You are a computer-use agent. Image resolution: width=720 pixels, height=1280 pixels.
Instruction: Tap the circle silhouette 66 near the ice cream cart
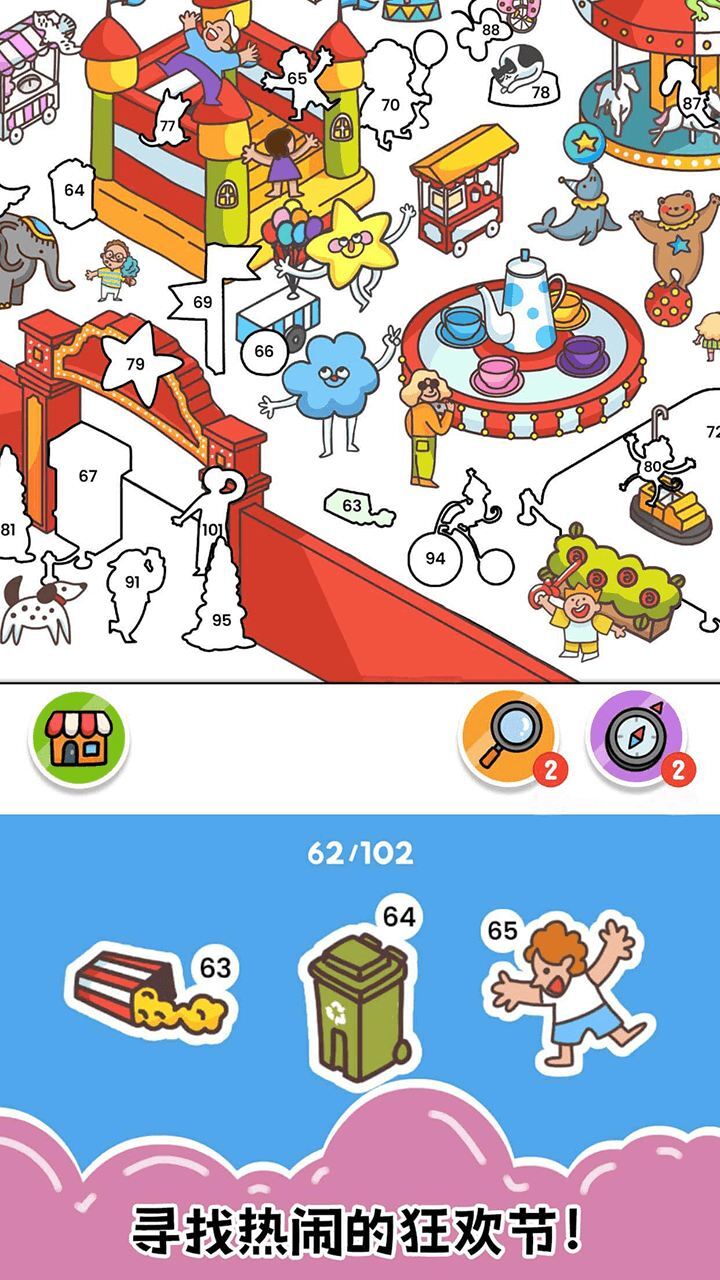(x=264, y=350)
